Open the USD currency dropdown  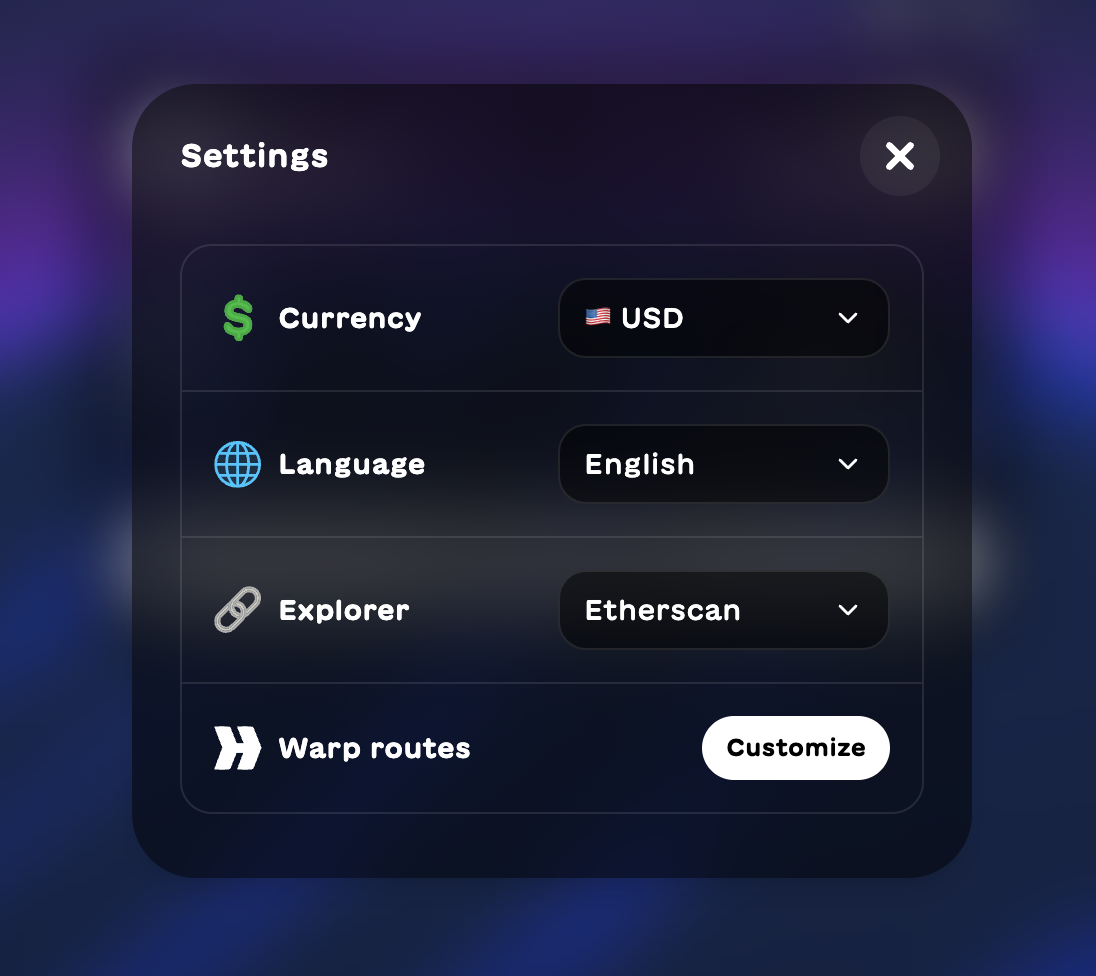(723, 318)
